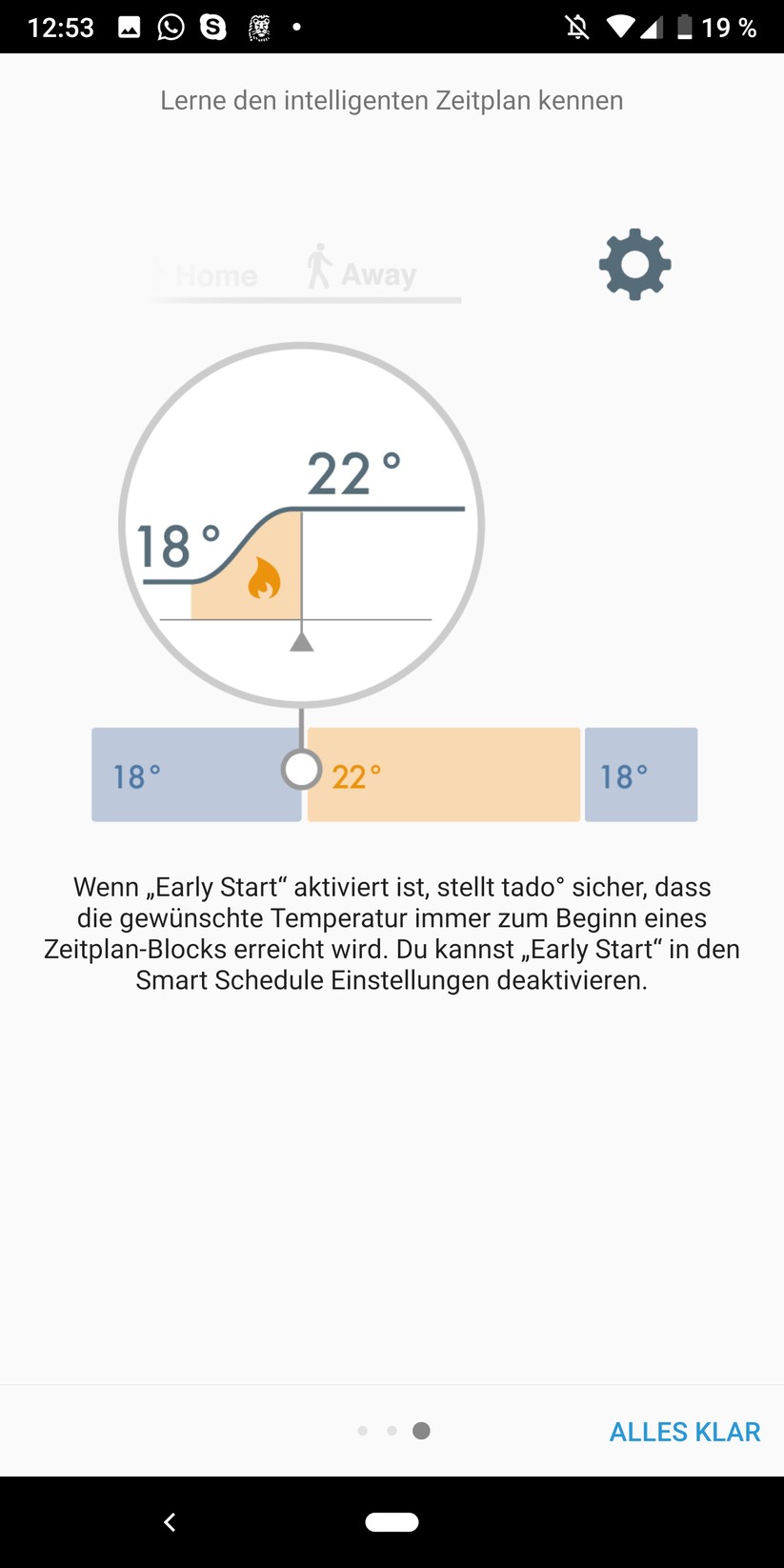Viewport: 784px width, 1568px height.
Task: Tap the home pill in the navigation bar
Action: [x=392, y=1522]
